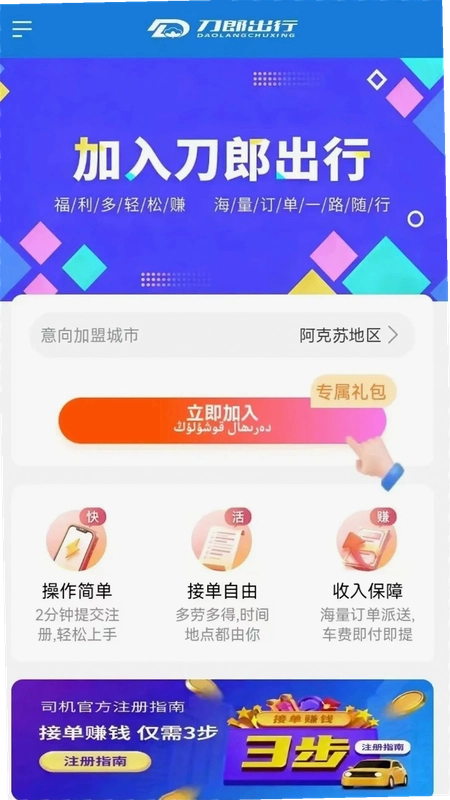The height and width of the screenshot is (800, 450).
Task: Open the hamburger menu
Action: coord(22,29)
